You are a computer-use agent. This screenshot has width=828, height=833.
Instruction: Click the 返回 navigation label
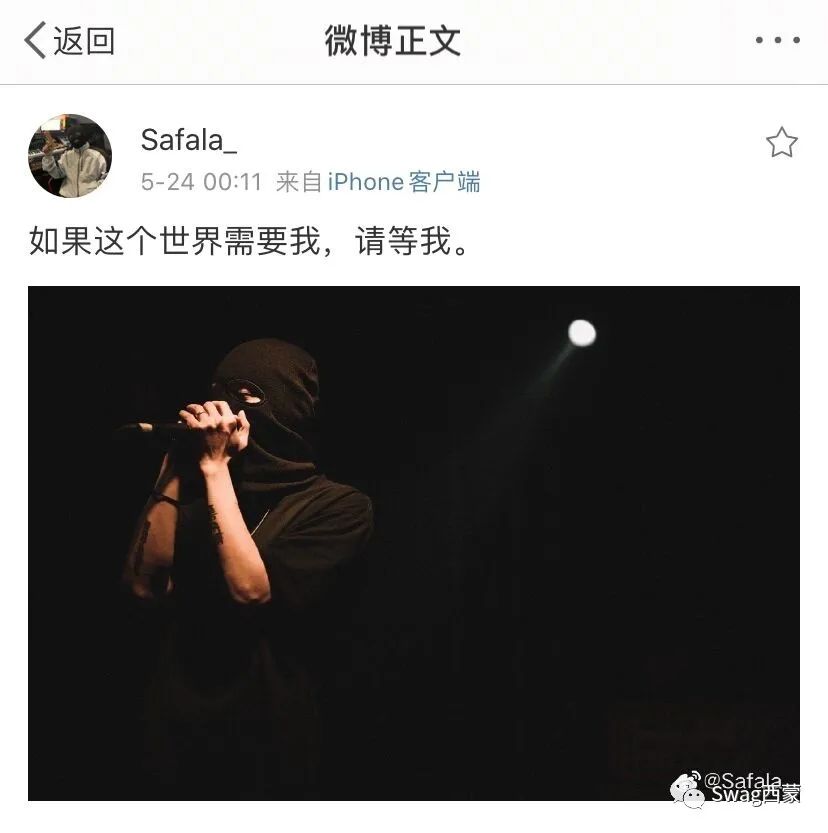(x=80, y=38)
